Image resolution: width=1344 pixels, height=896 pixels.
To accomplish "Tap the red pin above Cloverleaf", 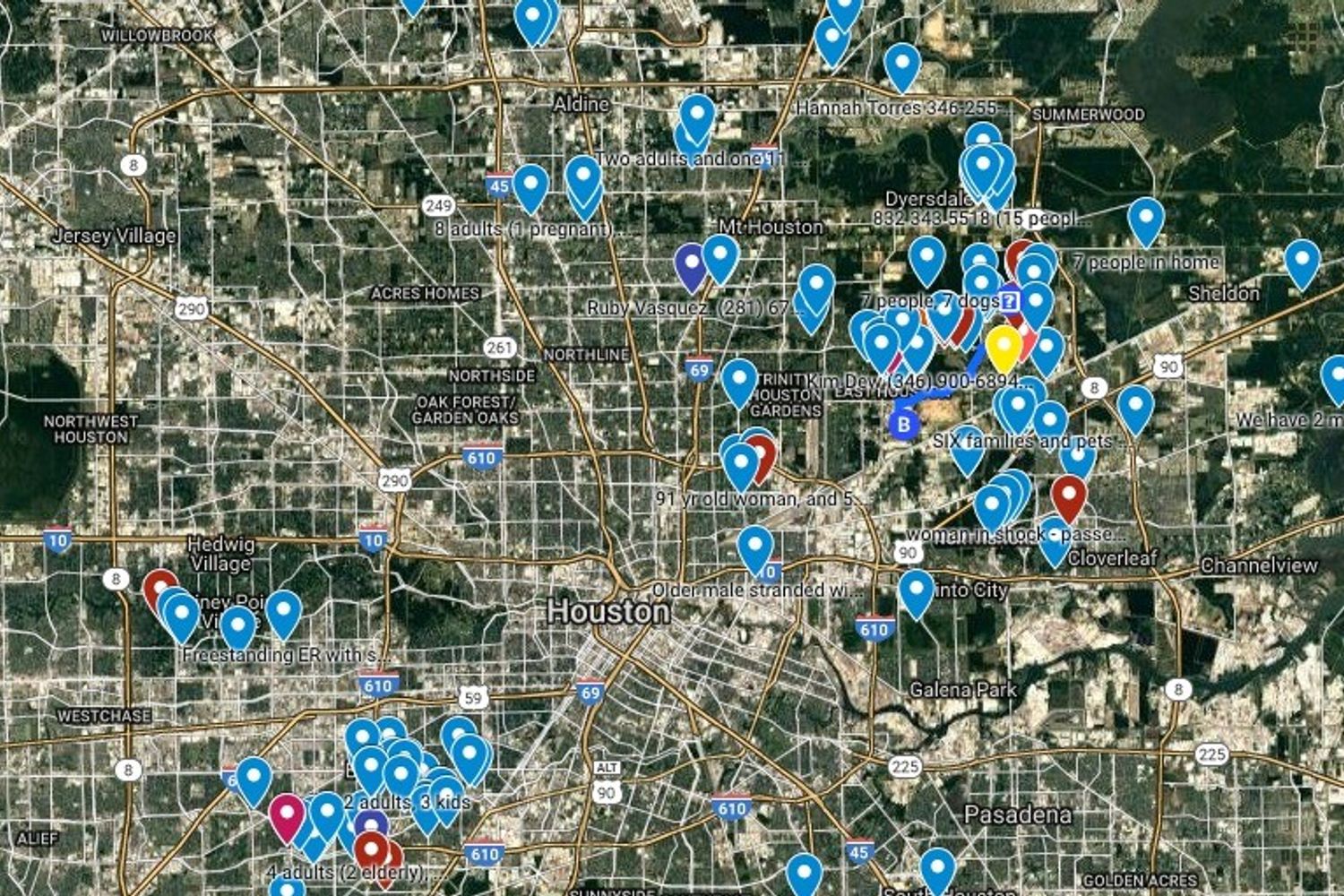I will point(1068,495).
